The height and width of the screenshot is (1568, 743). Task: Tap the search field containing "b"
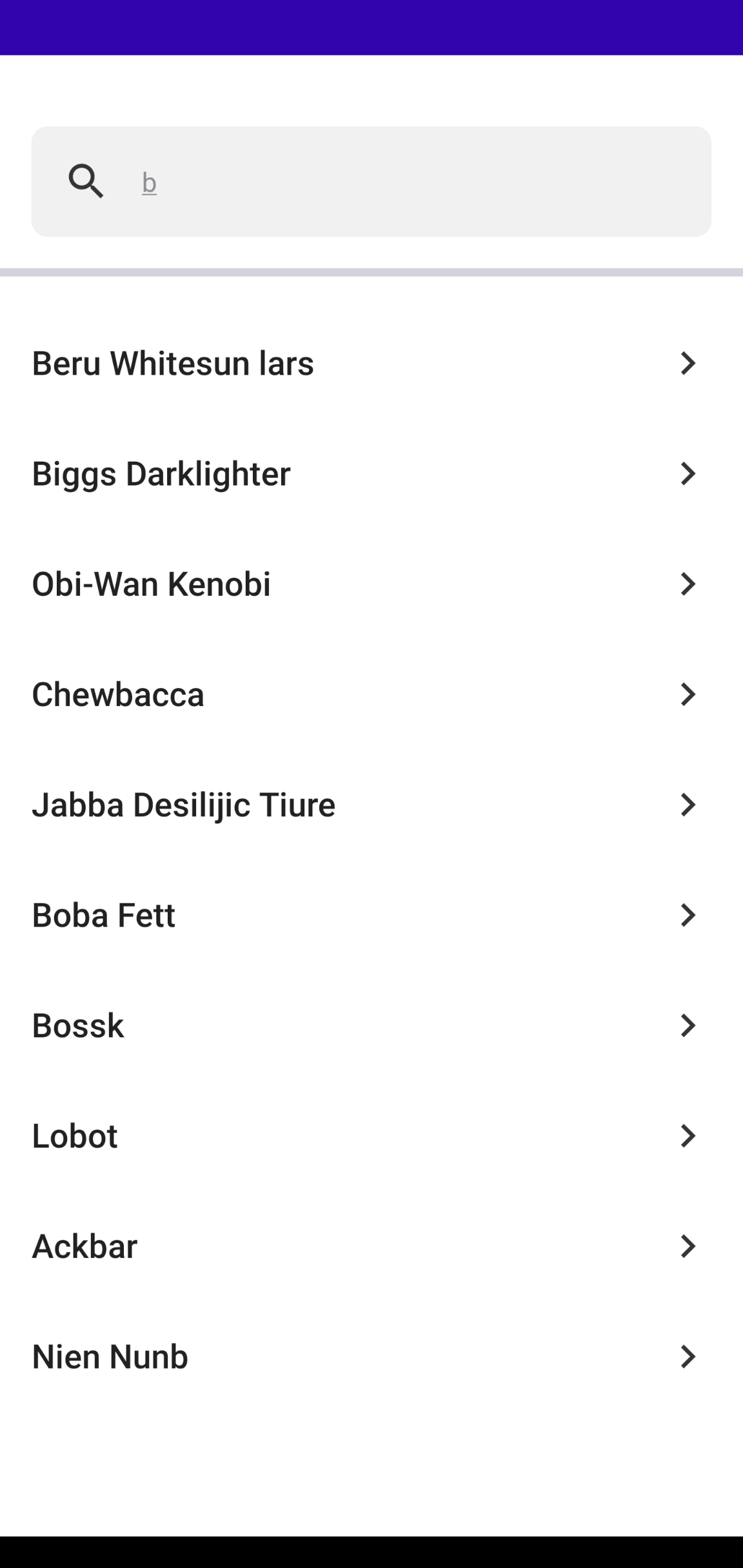(x=413, y=182)
